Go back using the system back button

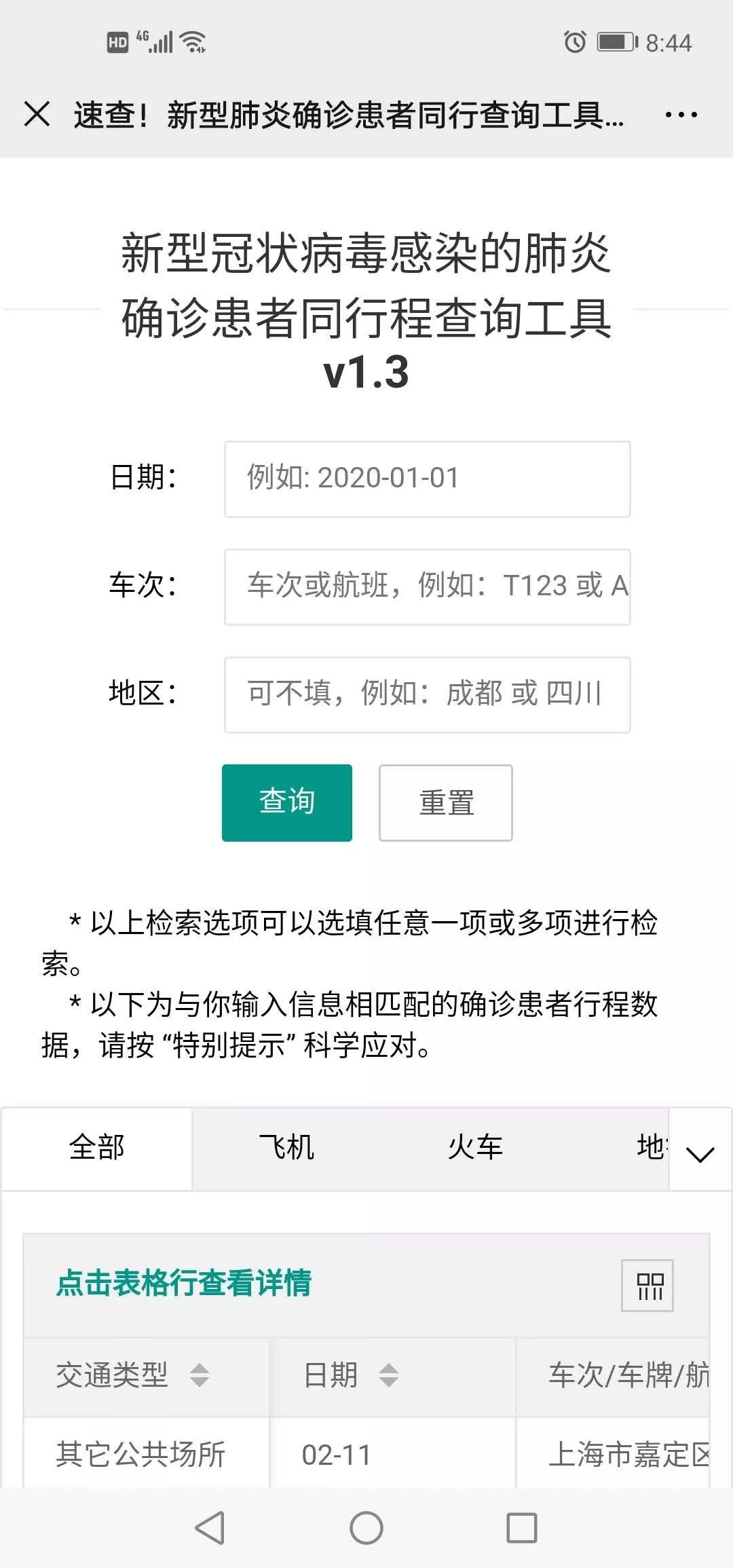click(210, 1528)
